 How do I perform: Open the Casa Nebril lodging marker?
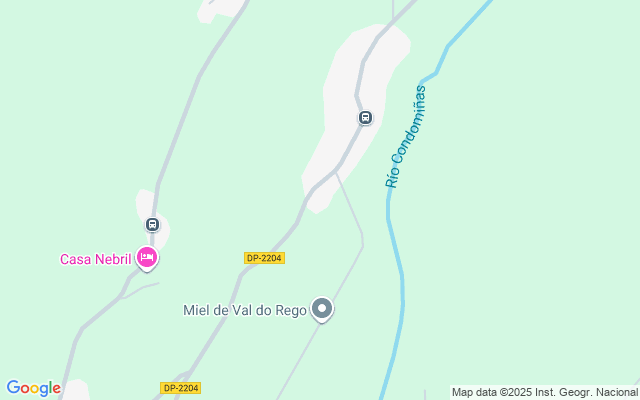click(147, 258)
